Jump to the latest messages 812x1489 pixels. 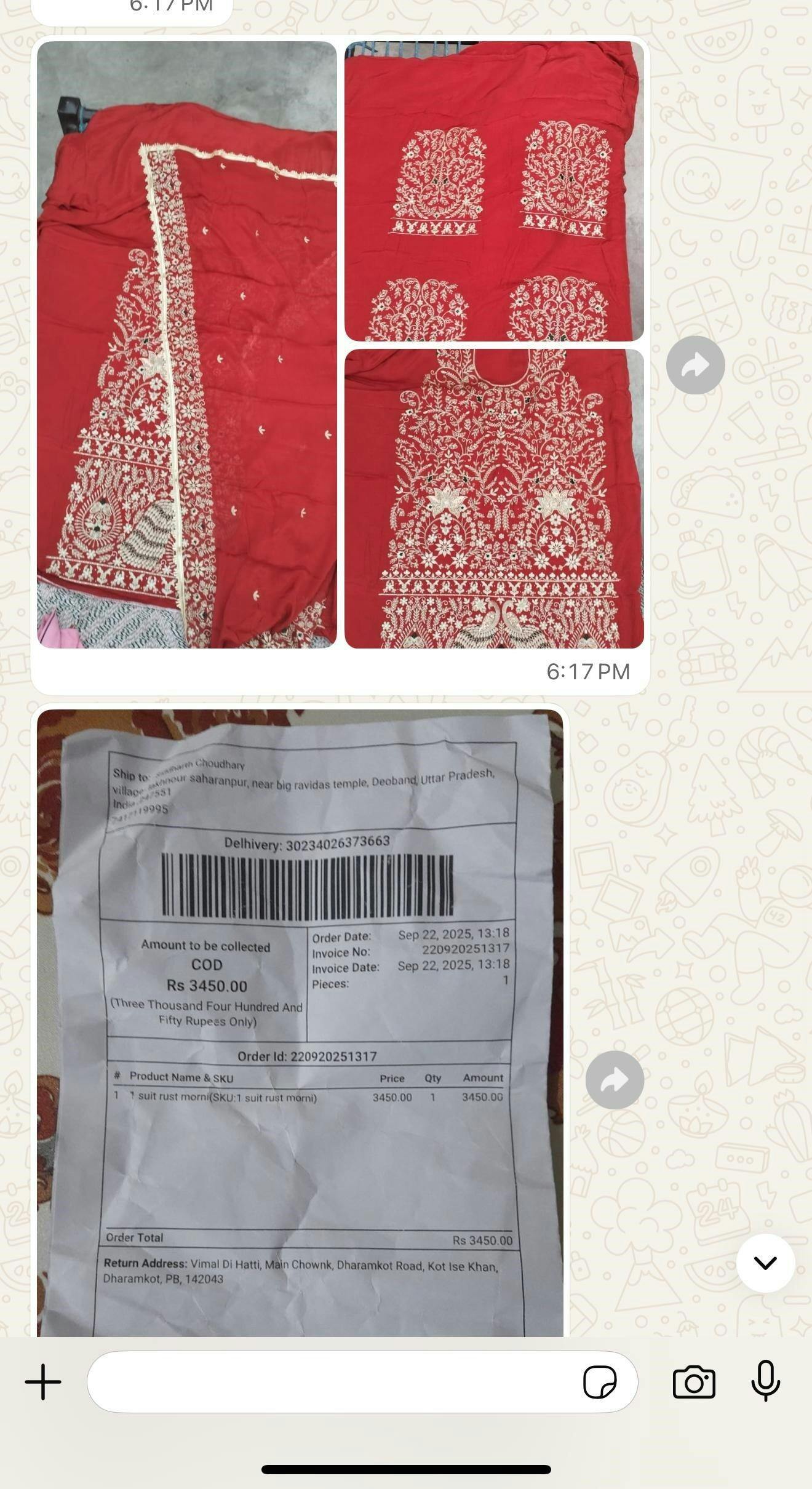coord(765,1263)
